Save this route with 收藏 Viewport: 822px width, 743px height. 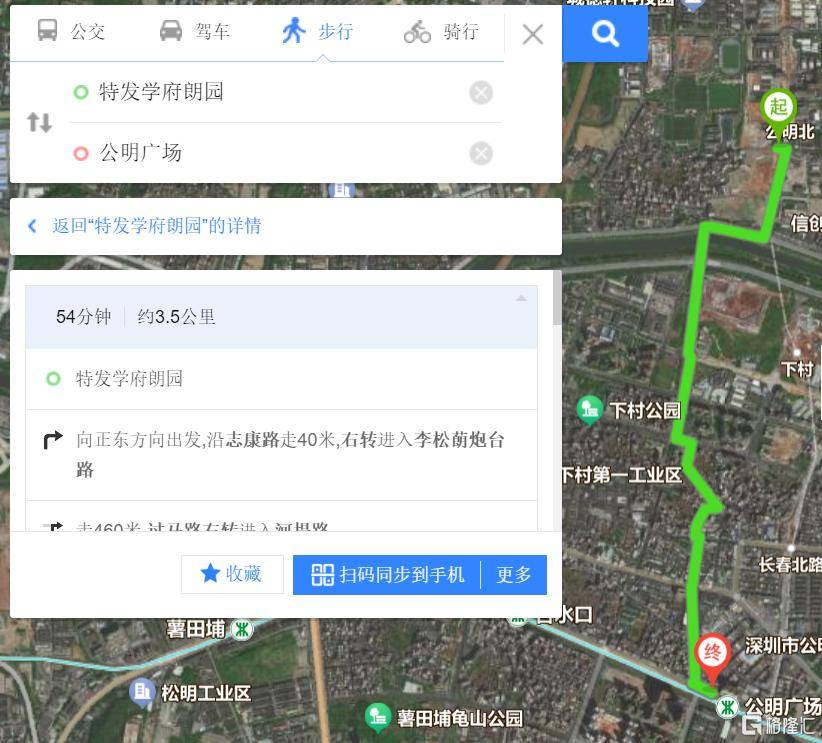tap(232, 574)
